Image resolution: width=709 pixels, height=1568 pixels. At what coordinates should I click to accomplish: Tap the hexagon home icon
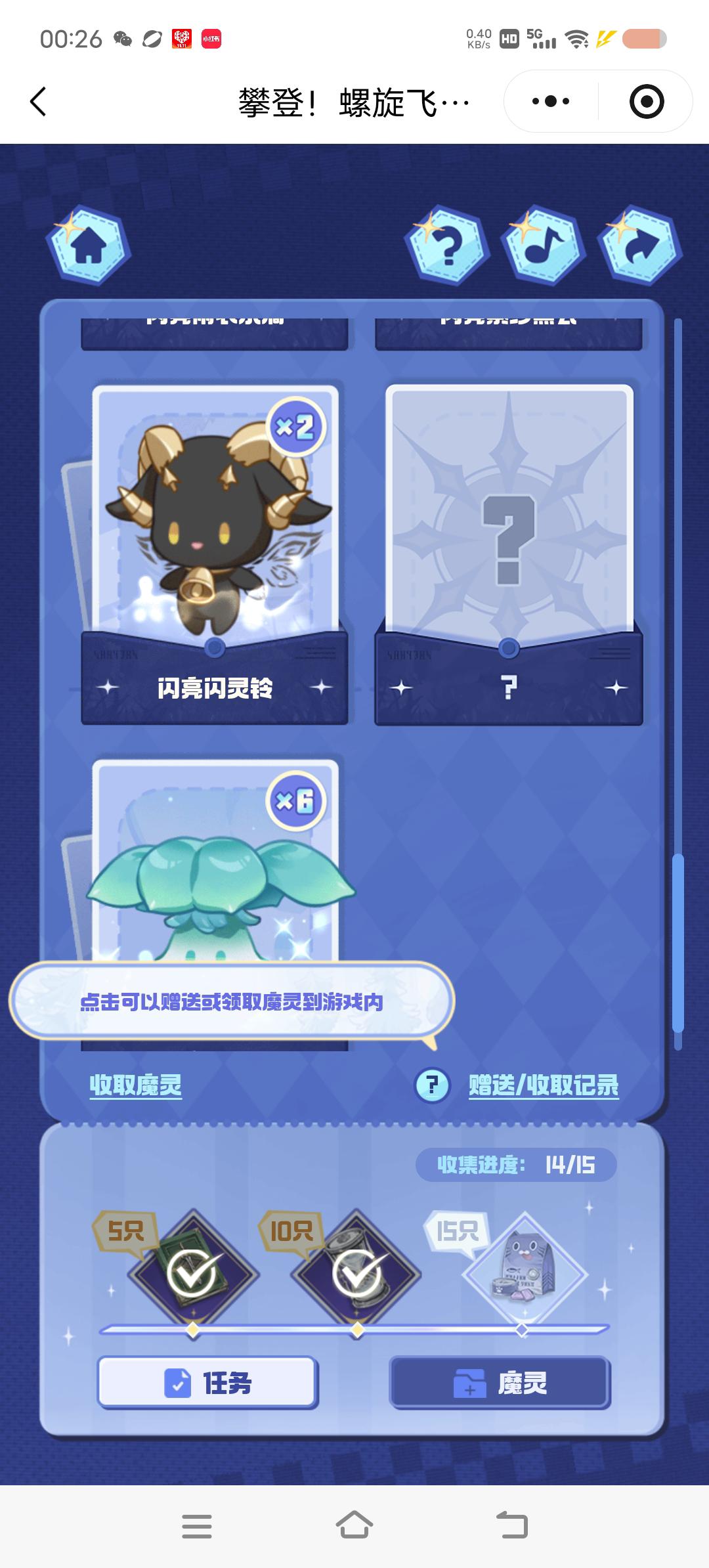click(x=88, y=246)
